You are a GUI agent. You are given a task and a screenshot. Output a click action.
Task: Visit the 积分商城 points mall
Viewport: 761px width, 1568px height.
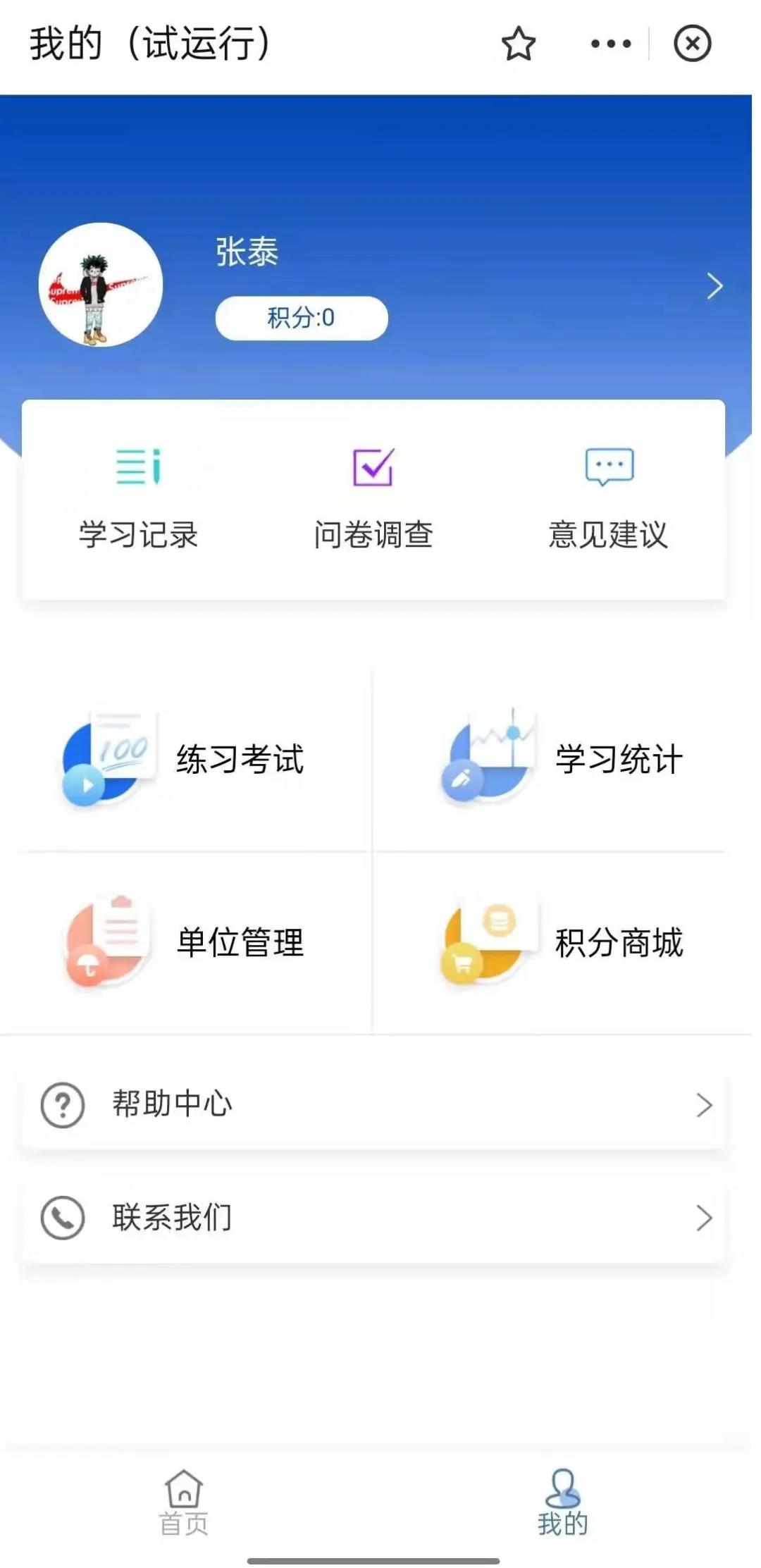(564, 942)
